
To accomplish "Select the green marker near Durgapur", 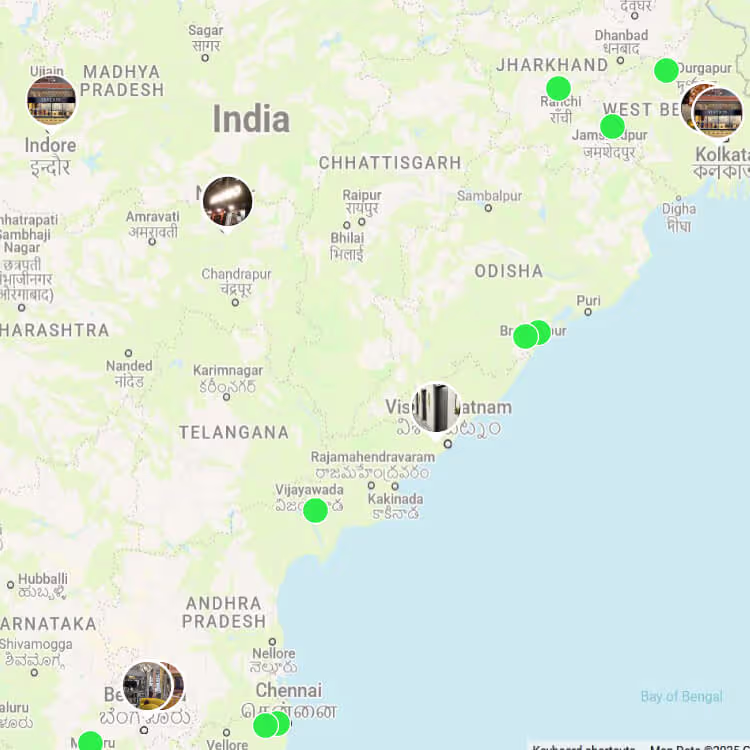I will click(666, 70).
